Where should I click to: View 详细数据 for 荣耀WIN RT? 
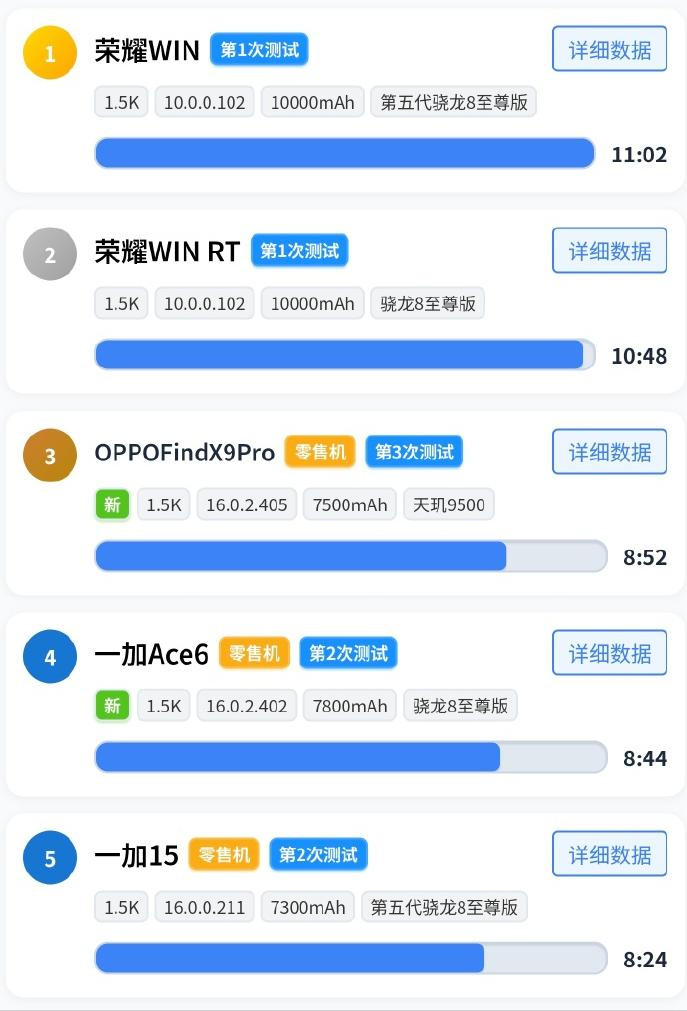tap(609, 250)
